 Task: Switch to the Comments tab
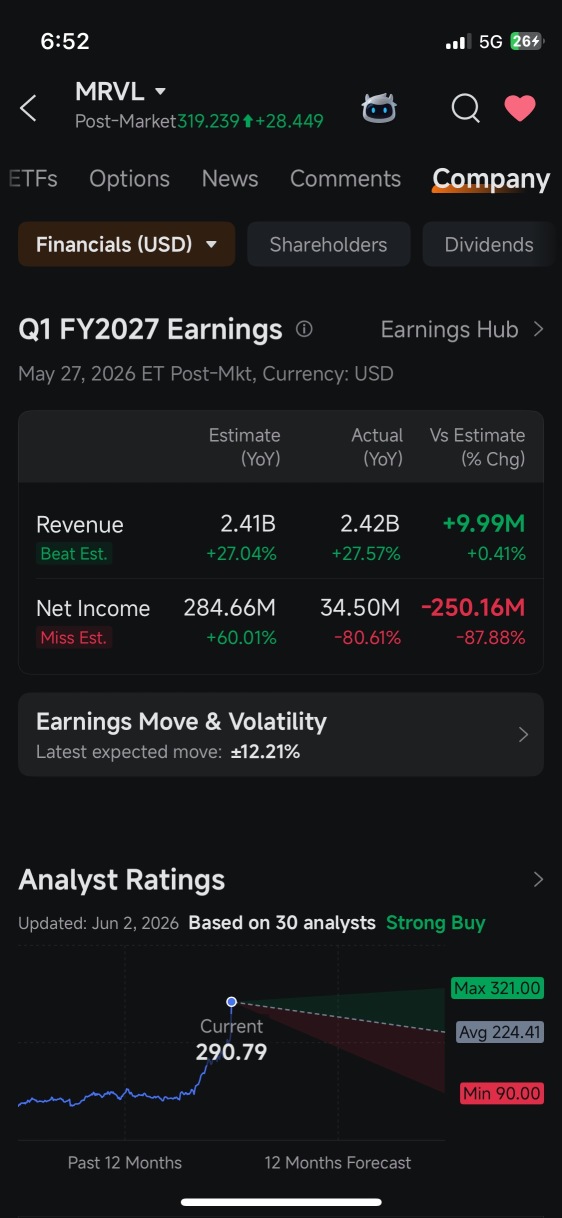tap(345, 179)
